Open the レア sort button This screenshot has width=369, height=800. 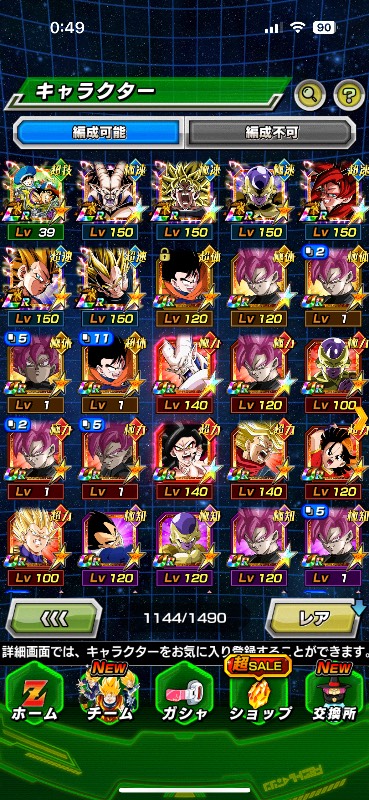[315, 618]
